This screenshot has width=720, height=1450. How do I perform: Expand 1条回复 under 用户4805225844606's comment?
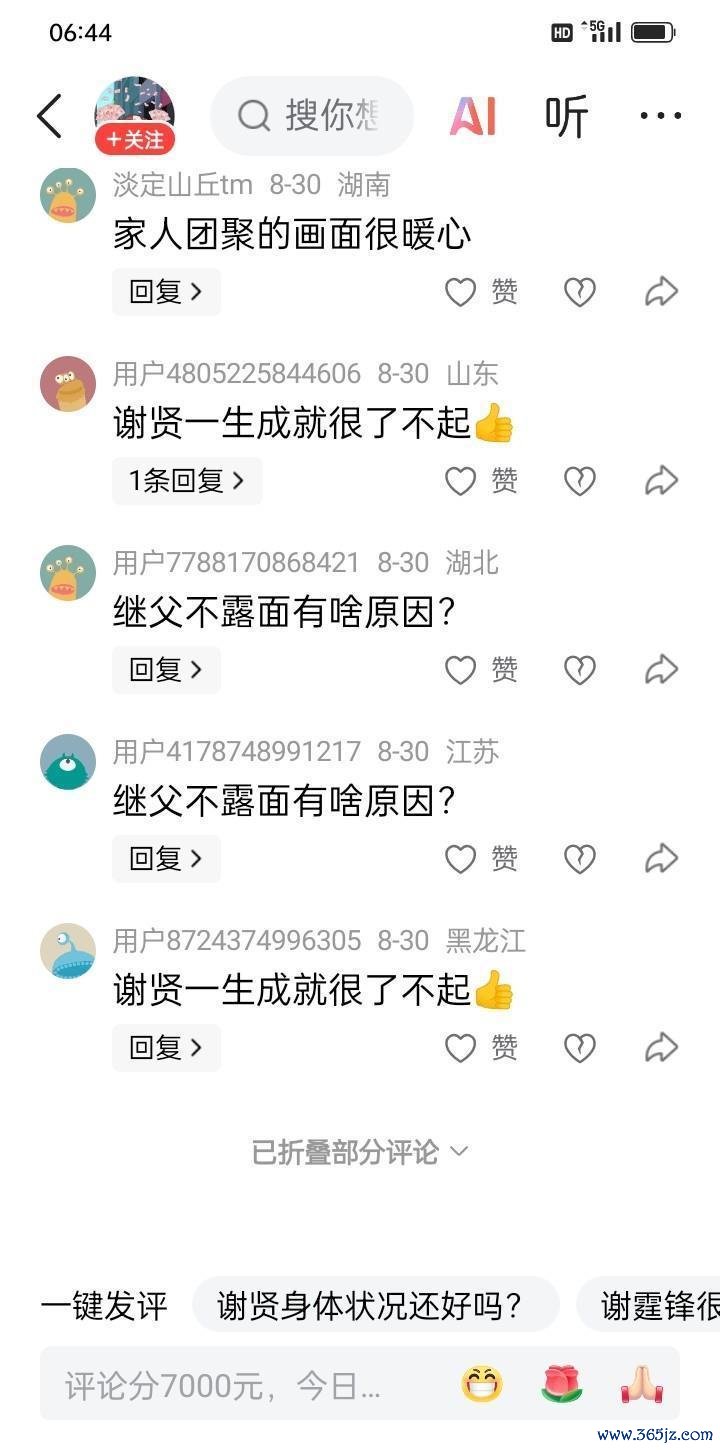(x=187, y=481)
